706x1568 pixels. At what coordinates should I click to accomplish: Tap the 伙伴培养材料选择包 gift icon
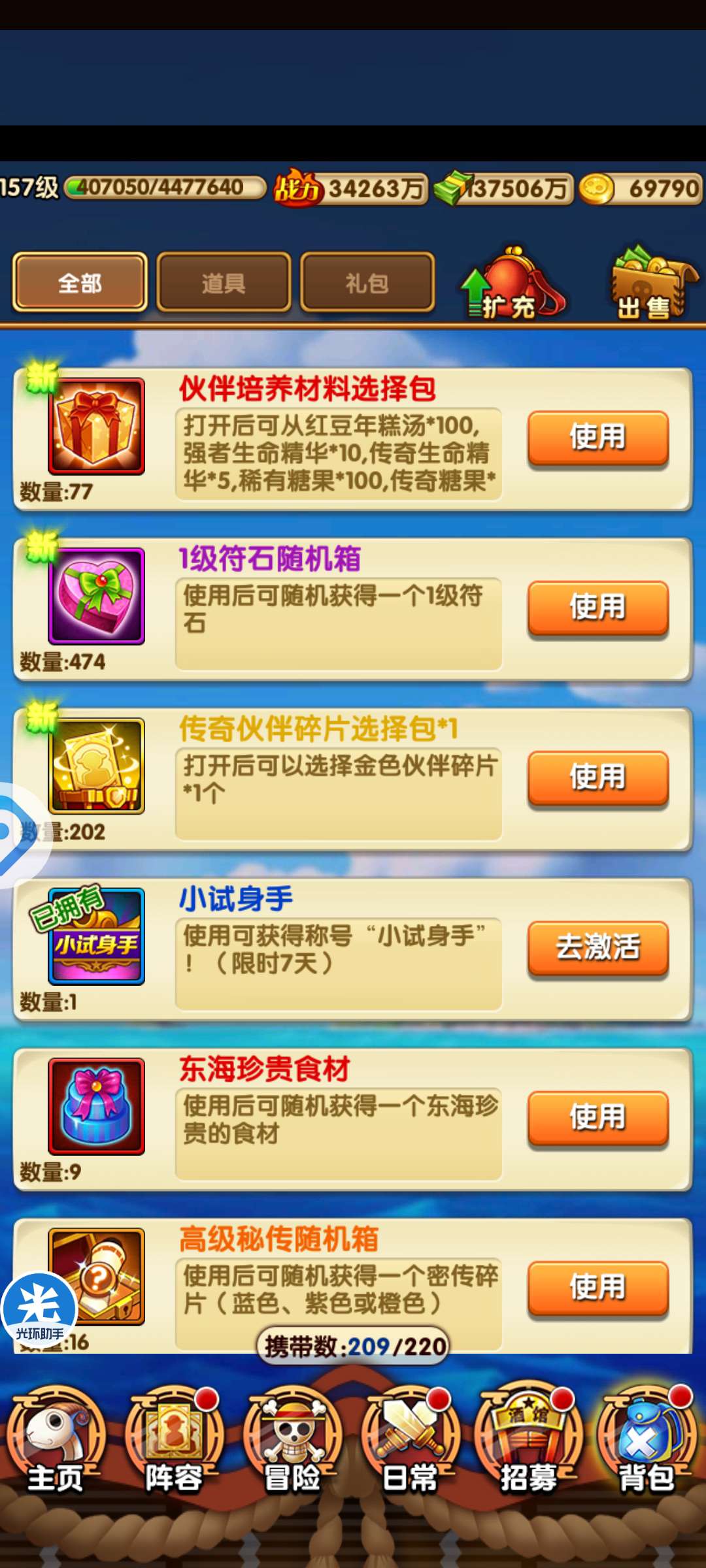pyautogui.click(x=96, y=426)
